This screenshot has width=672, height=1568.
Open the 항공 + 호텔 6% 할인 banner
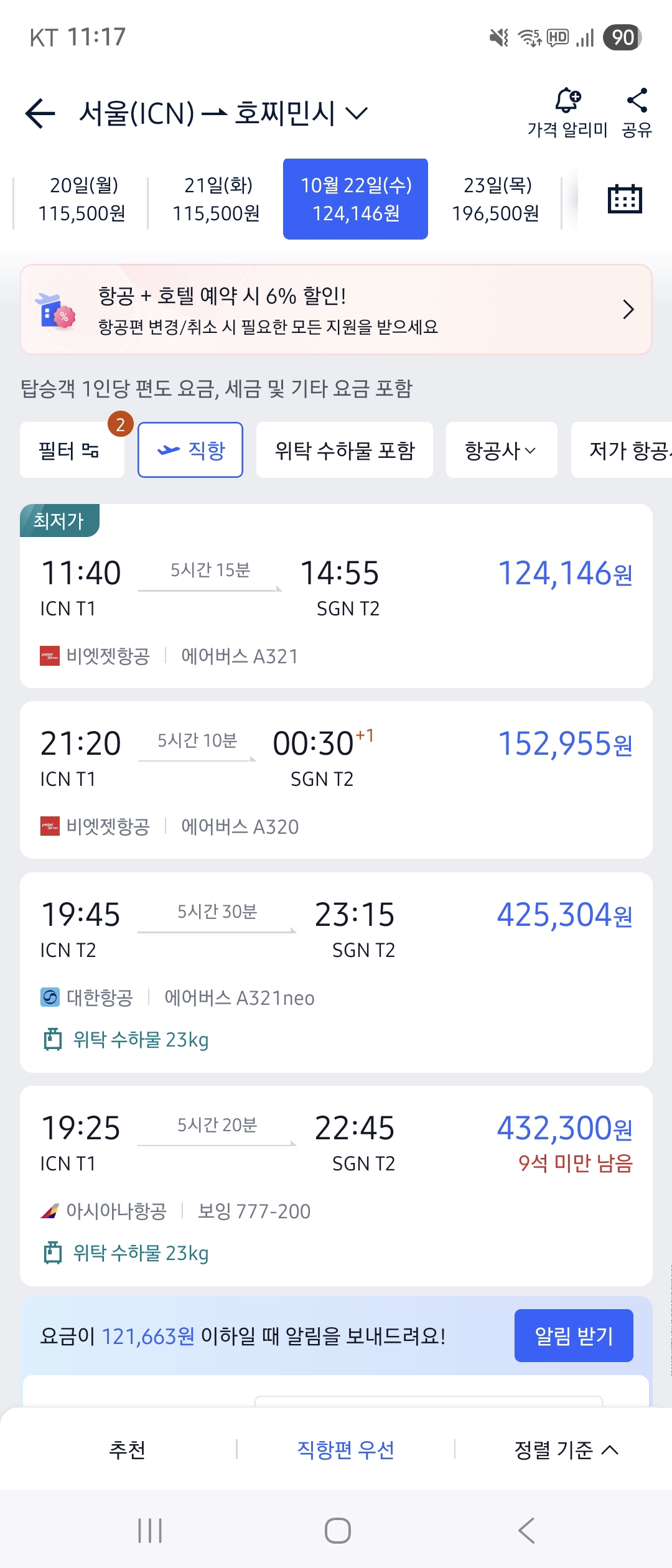pos(336,309)
